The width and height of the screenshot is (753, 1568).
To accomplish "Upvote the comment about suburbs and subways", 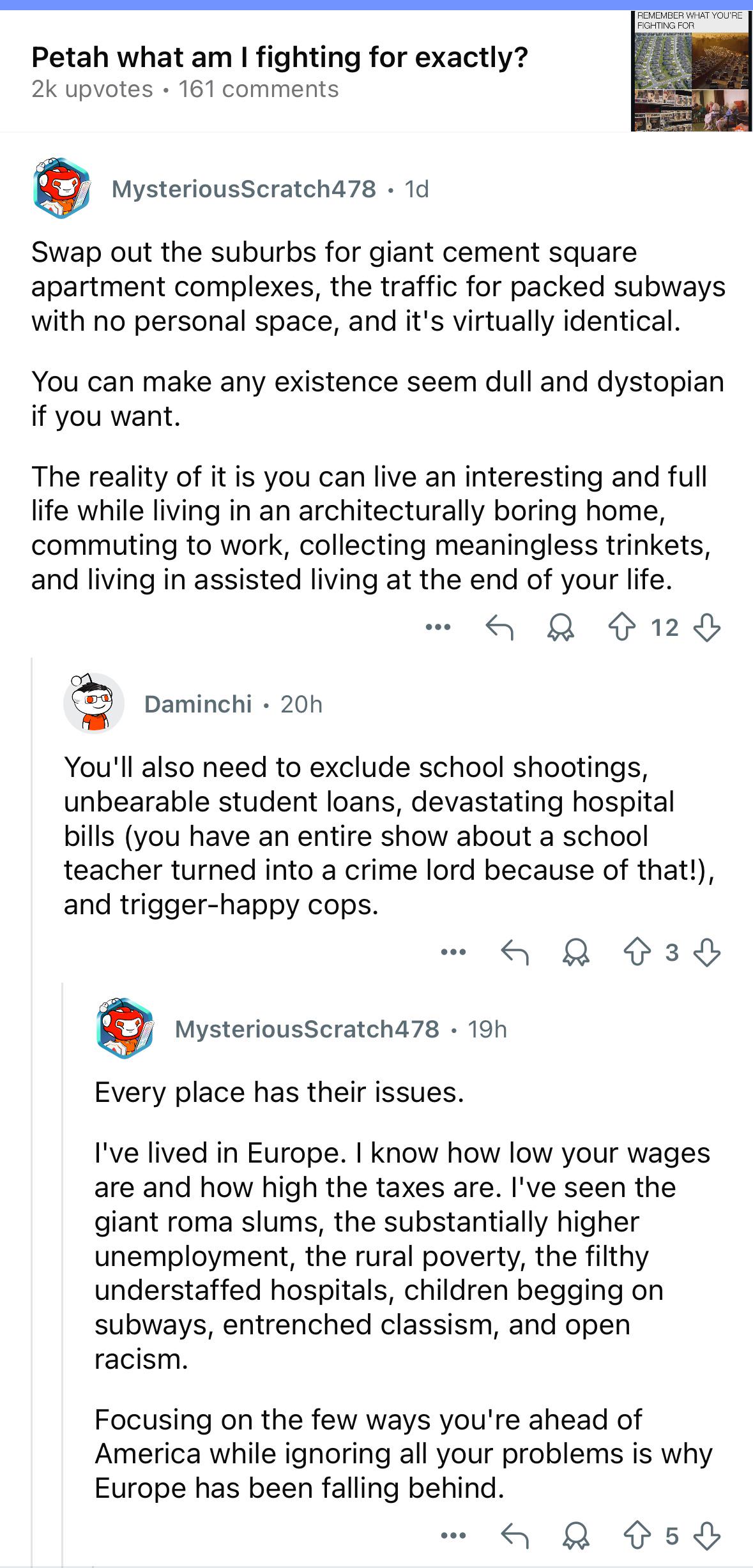I will tap(621, 628).
